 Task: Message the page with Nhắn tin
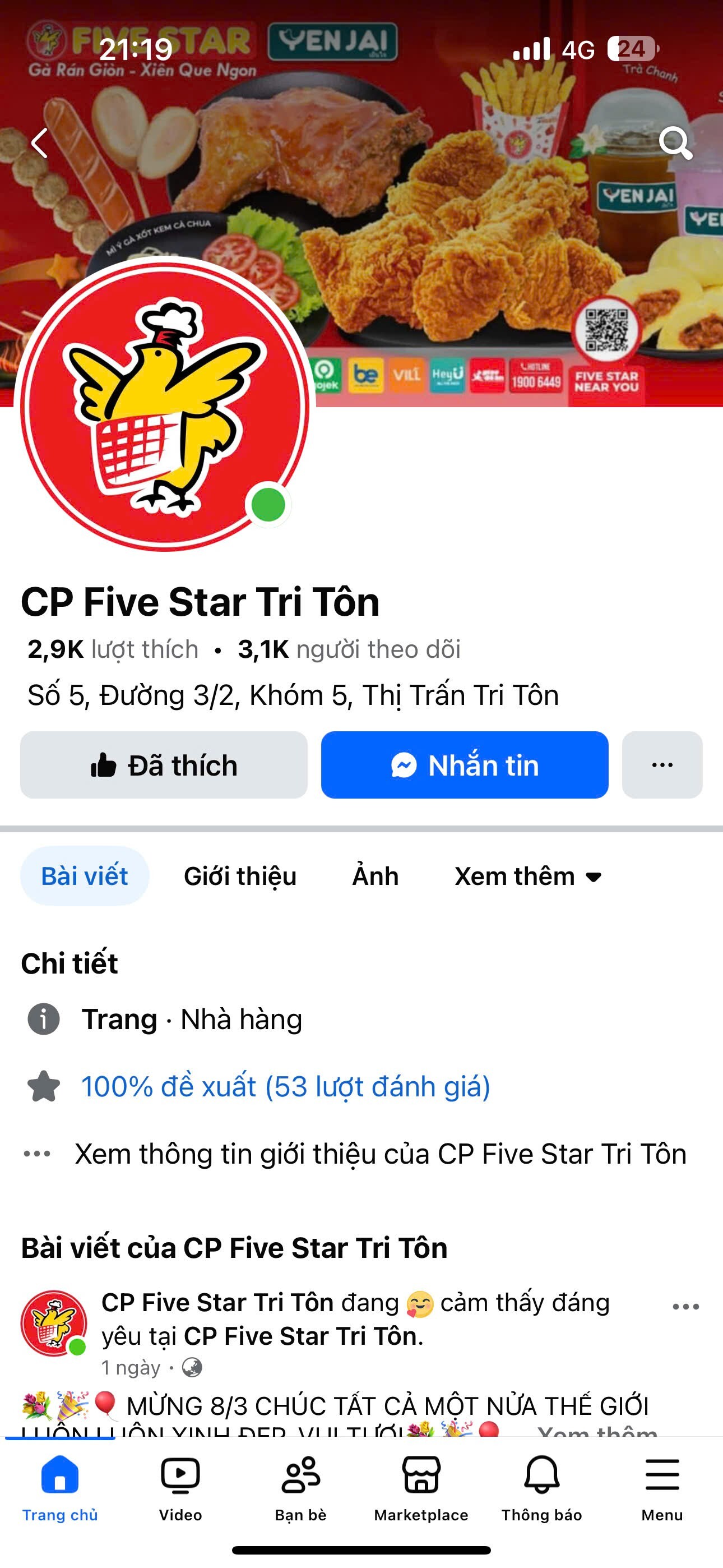pos(465,765)
